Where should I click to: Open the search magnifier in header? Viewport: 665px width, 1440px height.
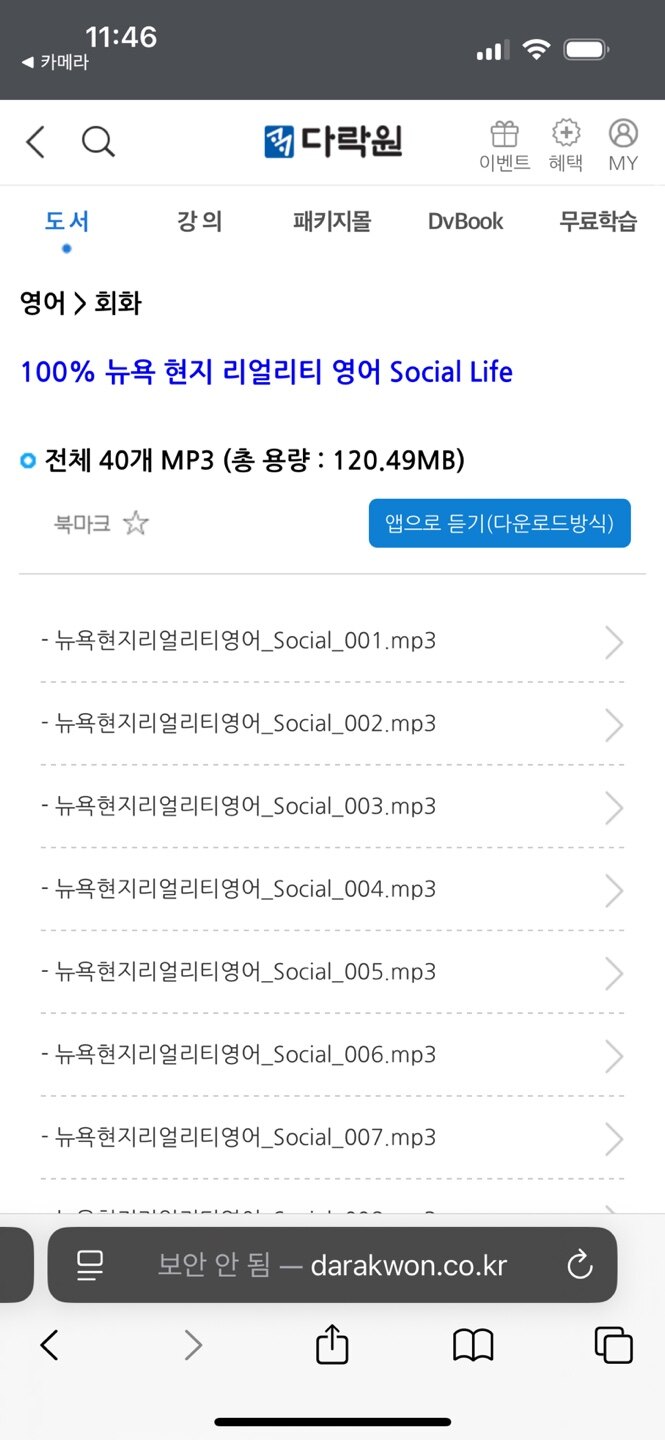[98, 142]
